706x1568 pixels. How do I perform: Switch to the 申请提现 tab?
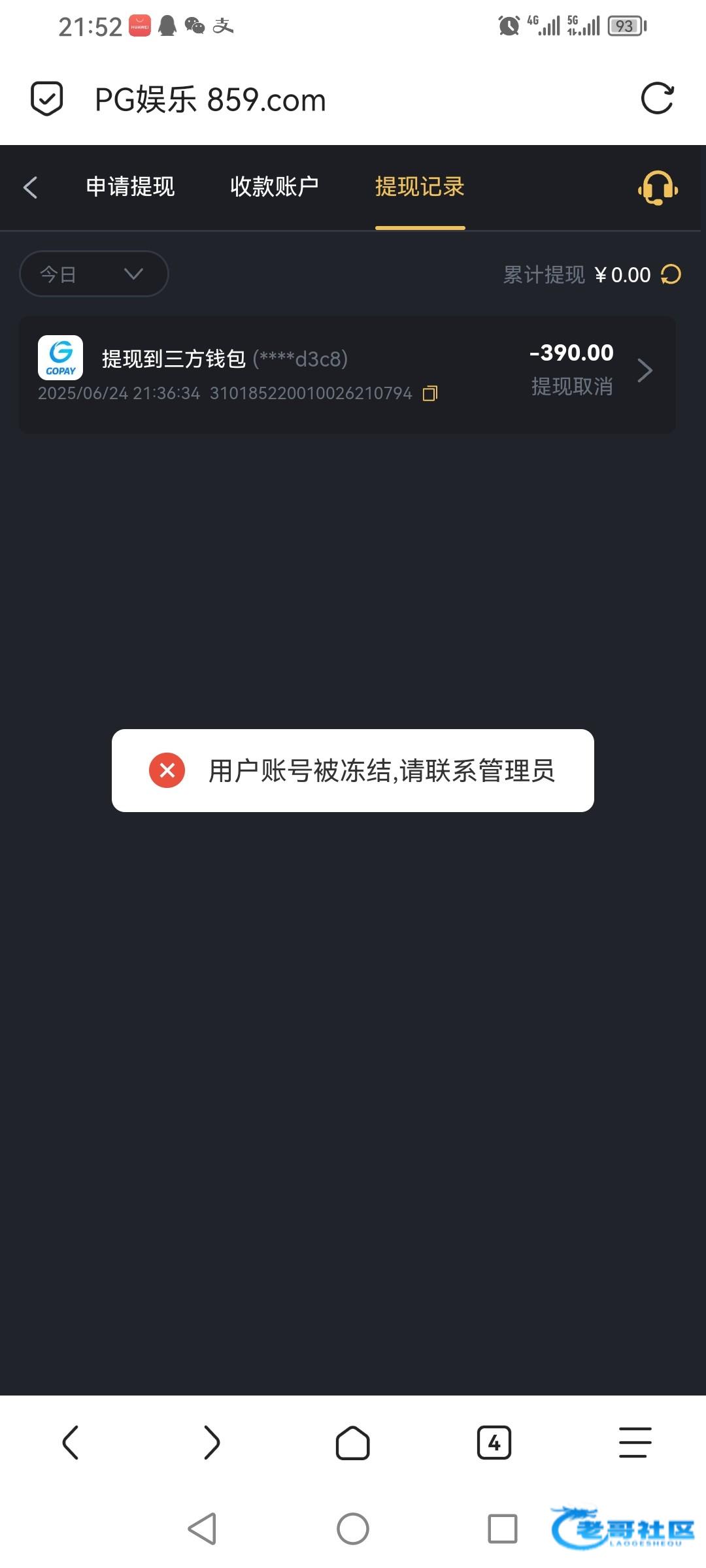click(130, 187)
